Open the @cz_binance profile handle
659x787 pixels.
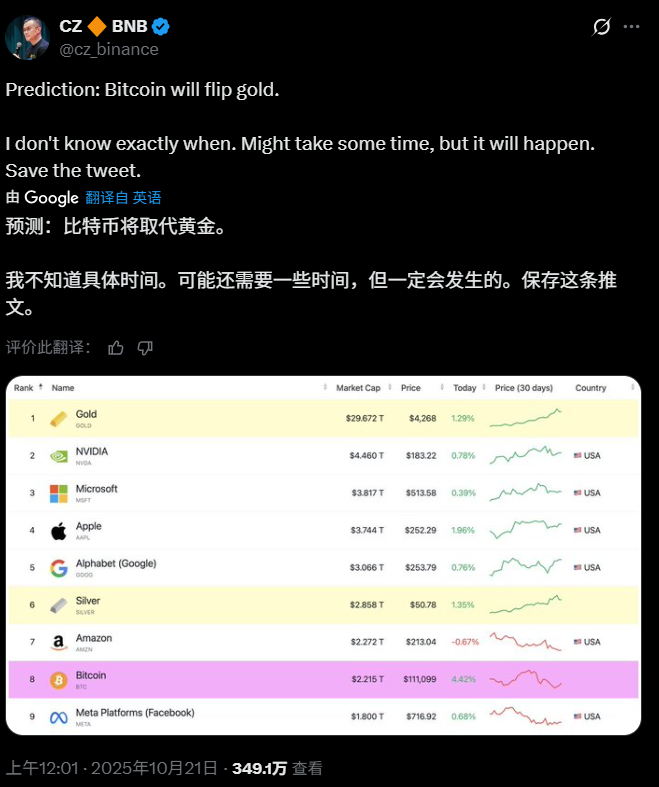click(x=108, y=49)
